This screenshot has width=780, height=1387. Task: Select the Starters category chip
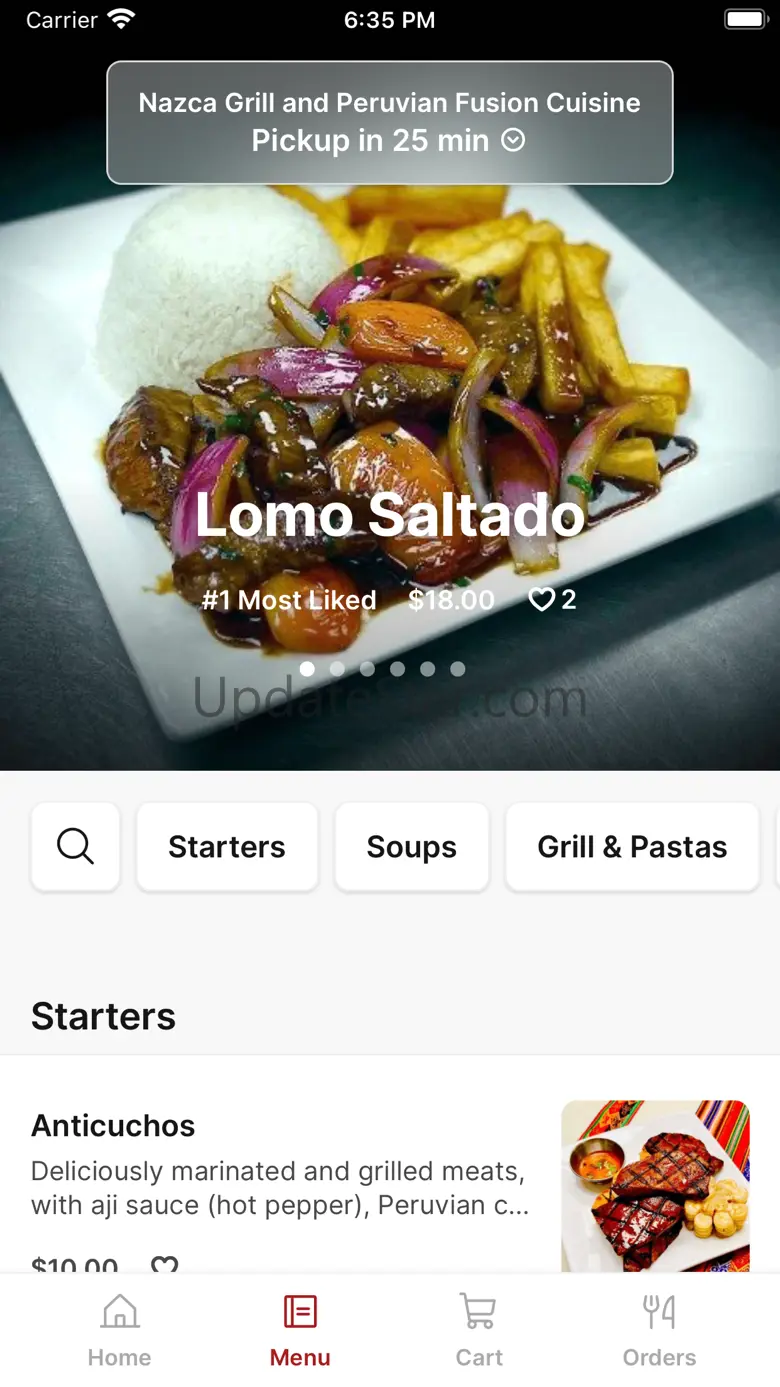pos(227,846)
